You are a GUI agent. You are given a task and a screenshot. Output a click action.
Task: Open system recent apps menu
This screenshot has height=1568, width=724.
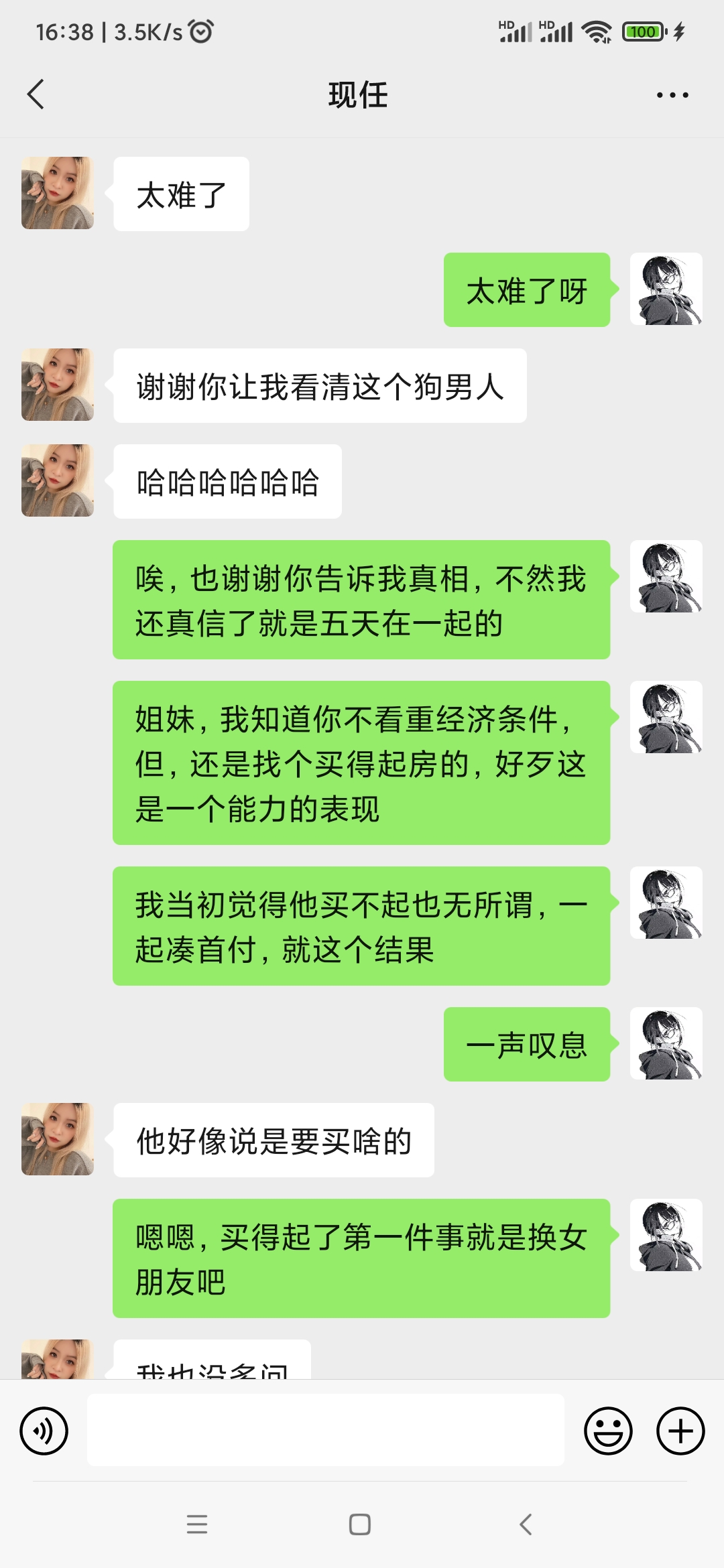pos(197,1524)
